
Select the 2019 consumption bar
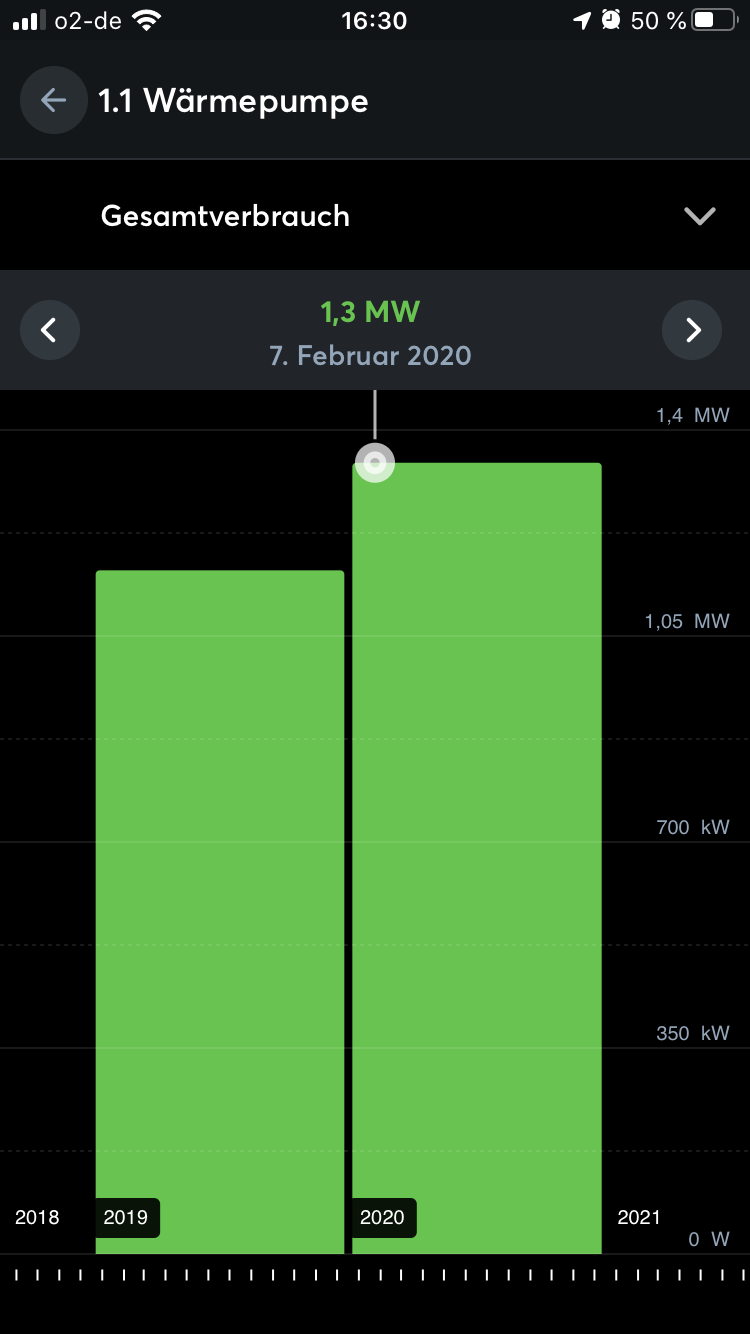(220, 900)
